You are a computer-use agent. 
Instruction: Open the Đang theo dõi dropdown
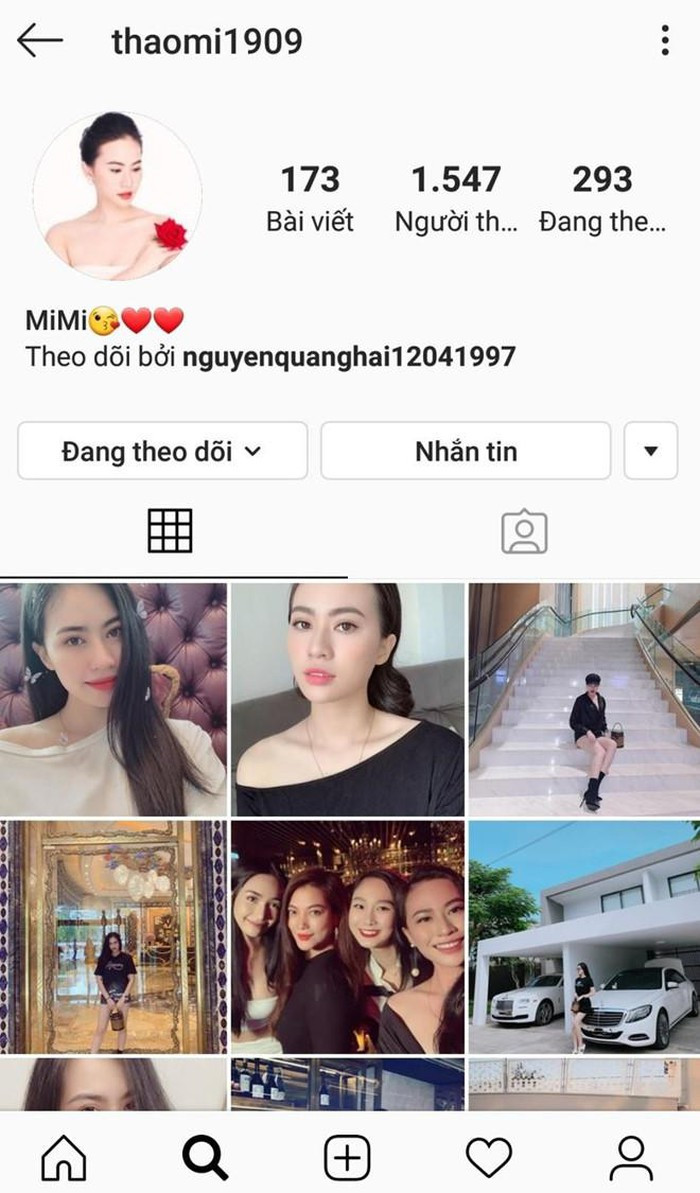click(162, 451)
